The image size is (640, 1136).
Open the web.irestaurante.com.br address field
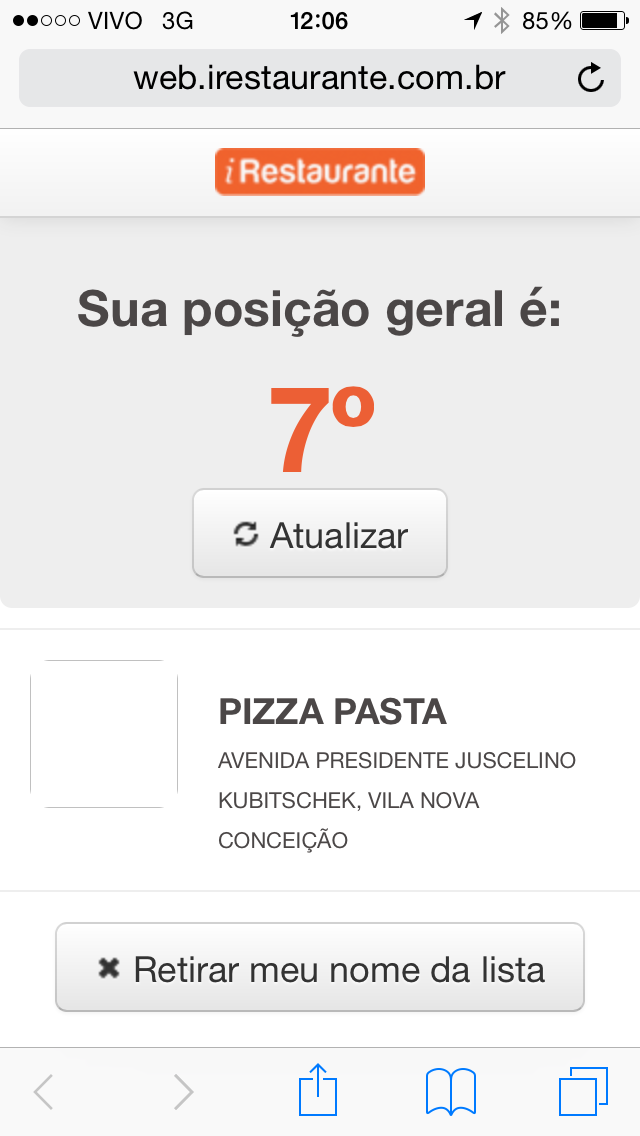pyautogui.click(x=320, y=78)
